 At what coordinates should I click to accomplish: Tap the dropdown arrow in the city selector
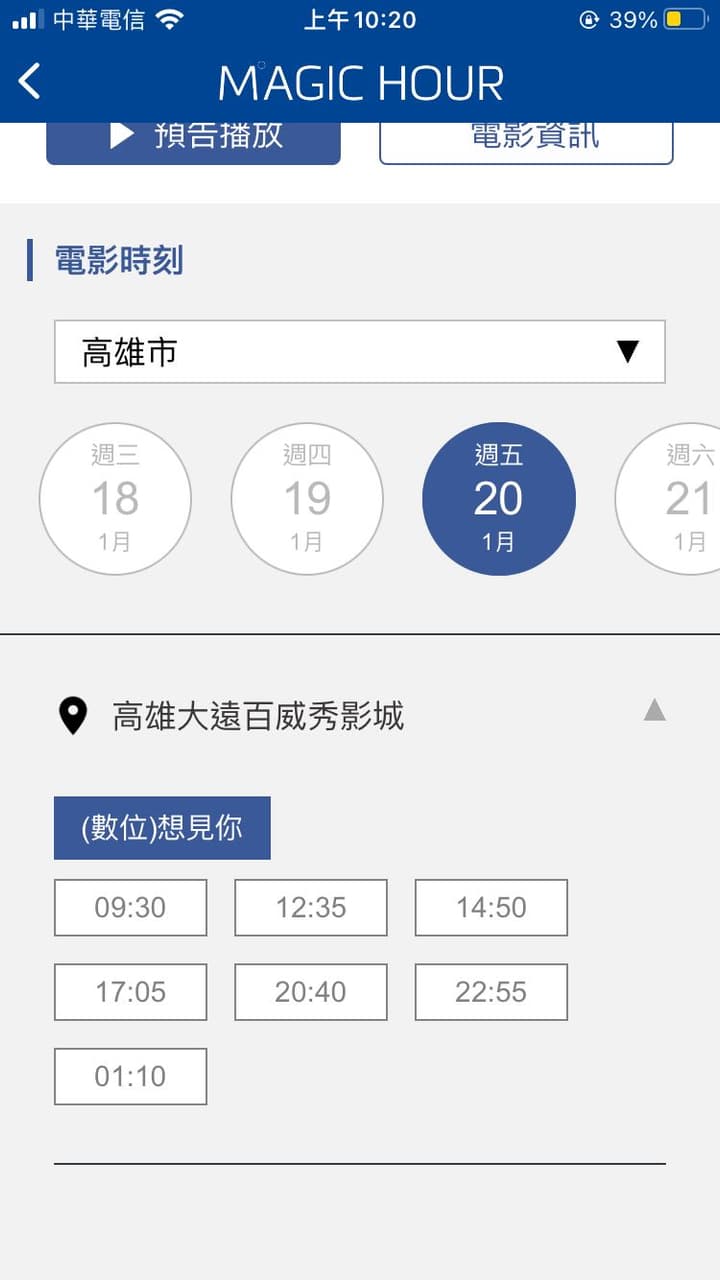pyautogui.click(x=629, y=352)
